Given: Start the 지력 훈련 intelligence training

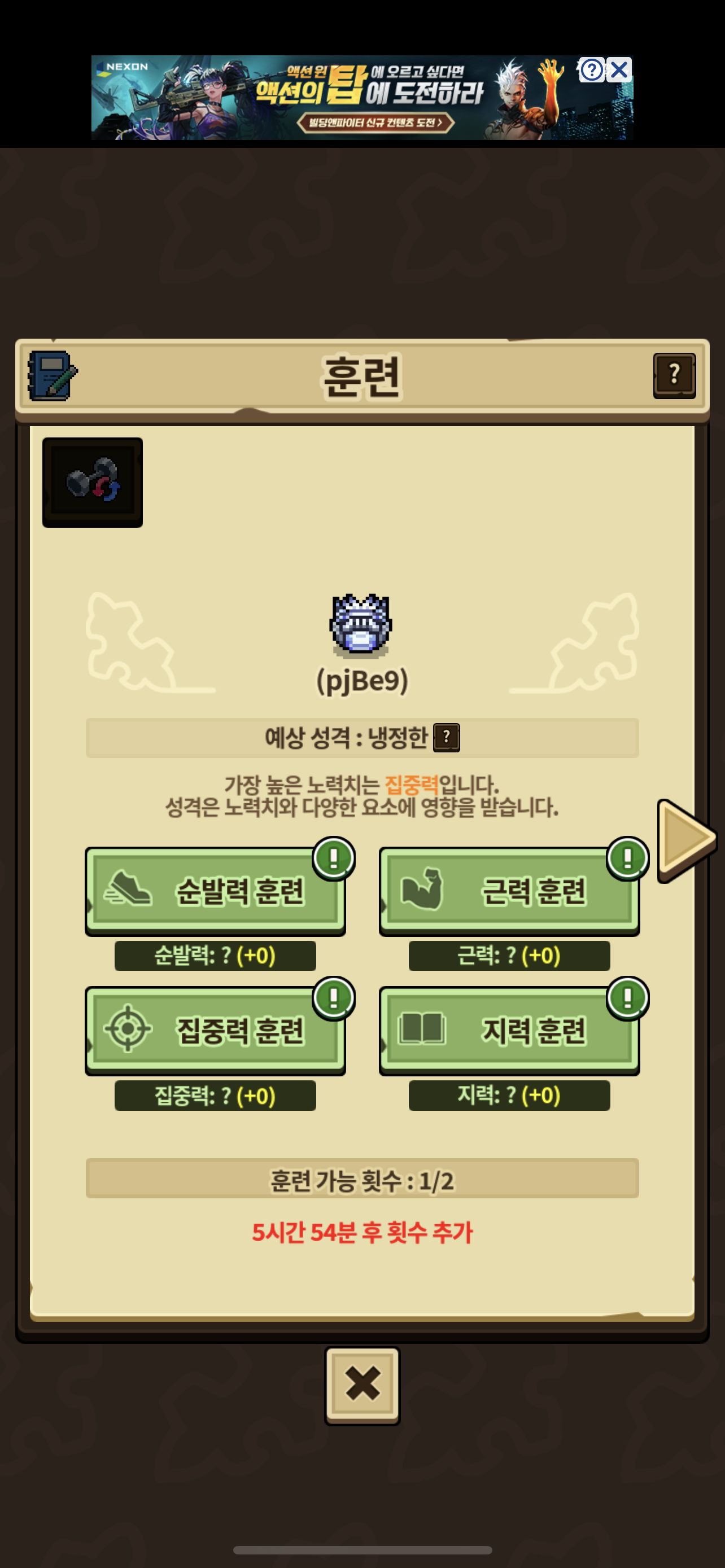Looking at the screenshot, I should pos(509,1030).
